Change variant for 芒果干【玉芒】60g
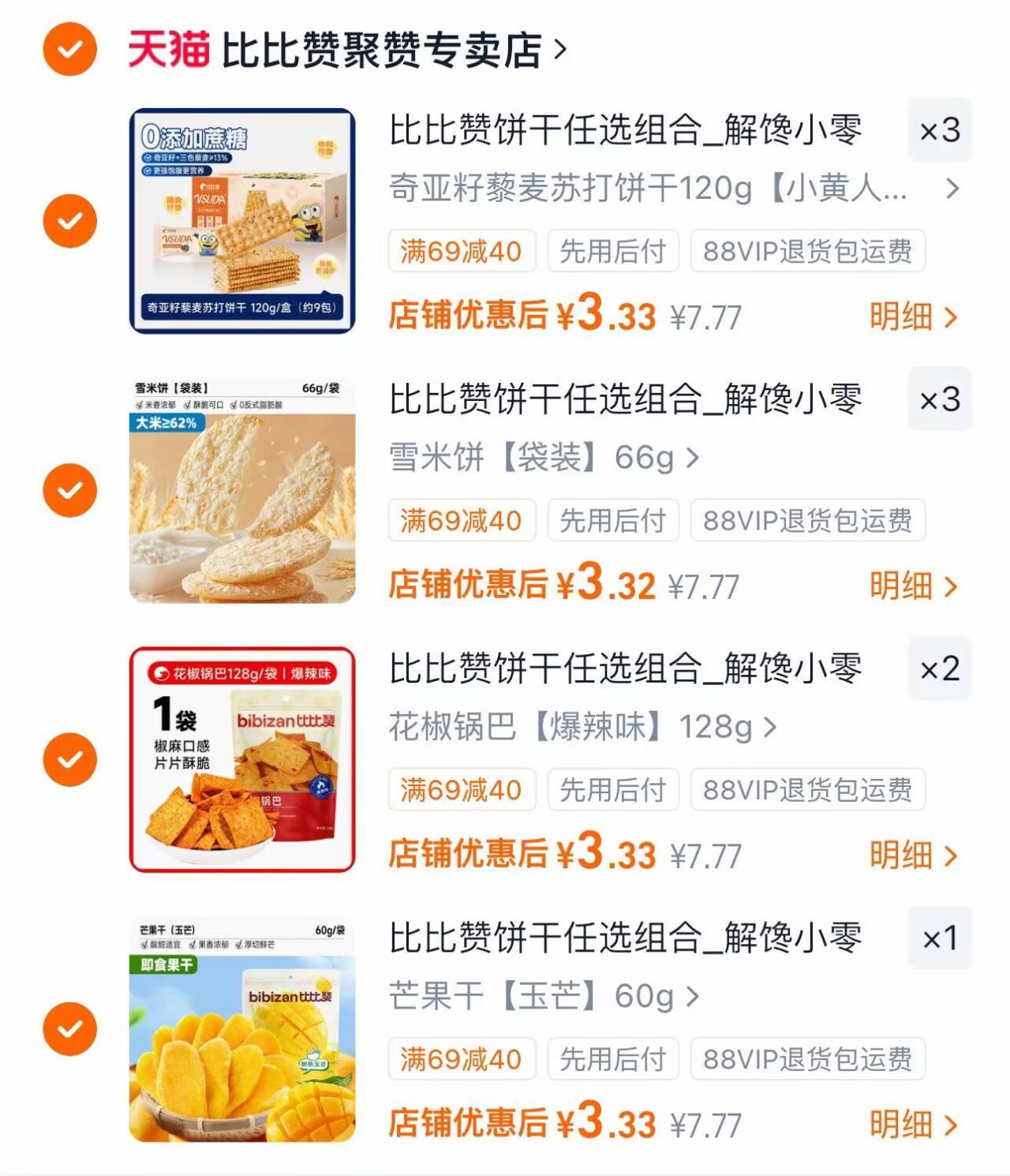The image size is (1010, 1176). (544, 996)
